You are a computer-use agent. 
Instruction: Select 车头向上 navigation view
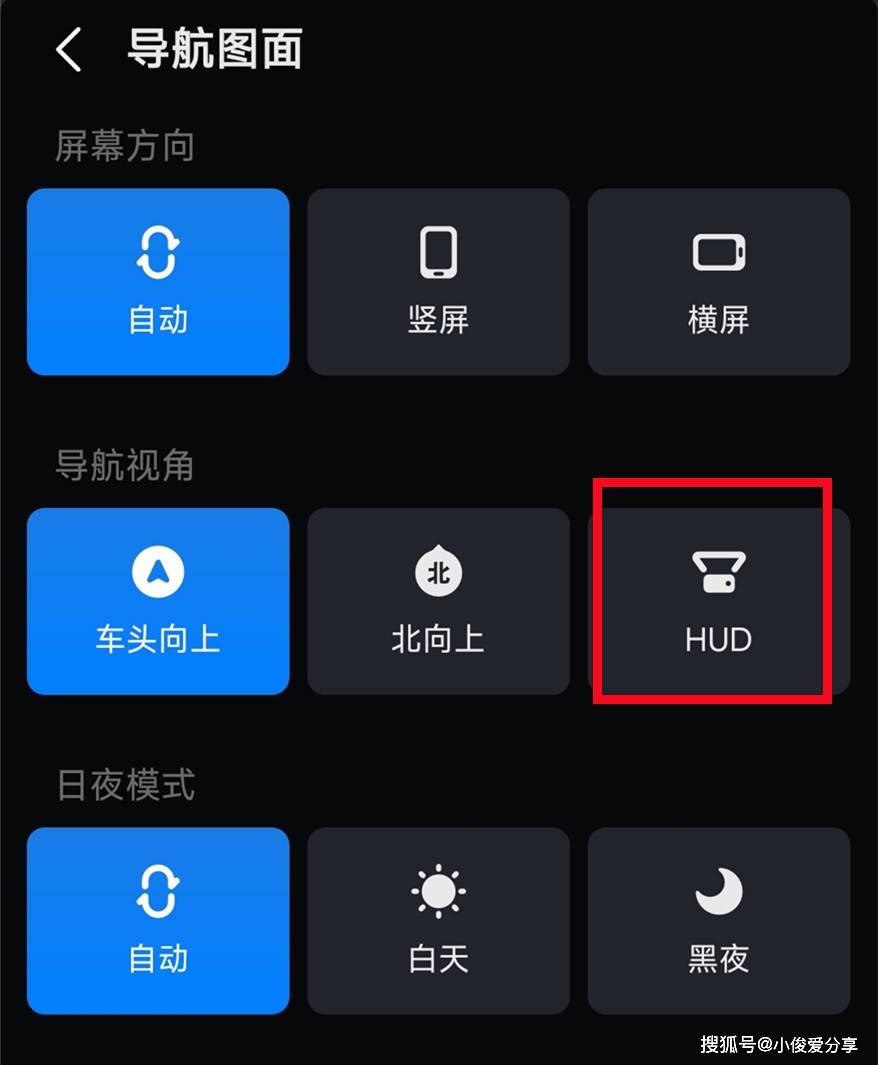click(158, 601)
